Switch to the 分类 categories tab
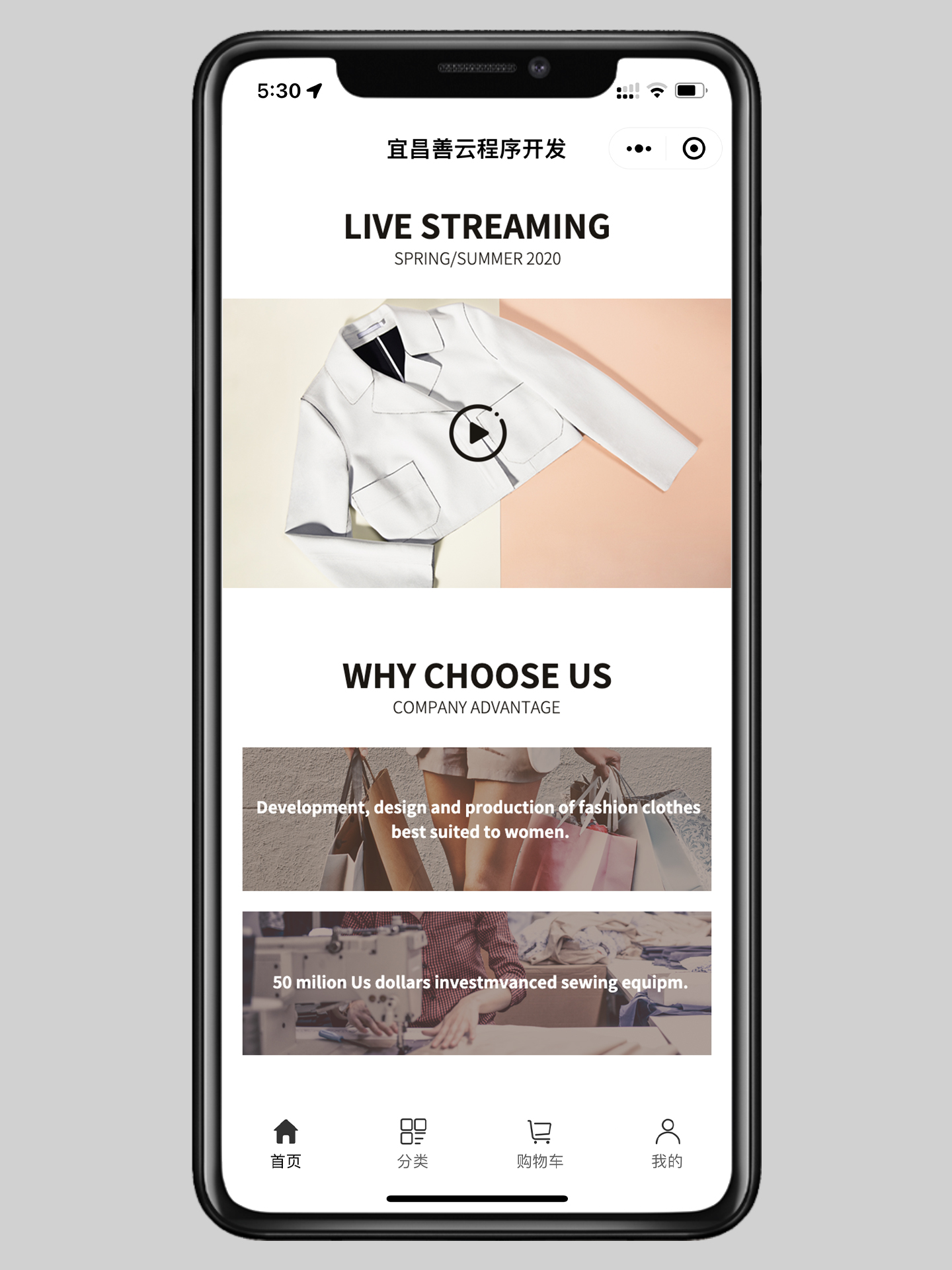952x1270 pixels. point(413,1143)
